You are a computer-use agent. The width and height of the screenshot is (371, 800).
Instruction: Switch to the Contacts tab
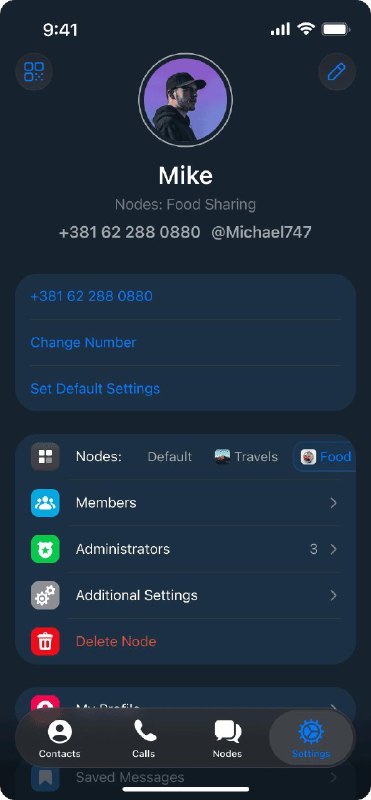pyautogui.click(x=60, y=738)
